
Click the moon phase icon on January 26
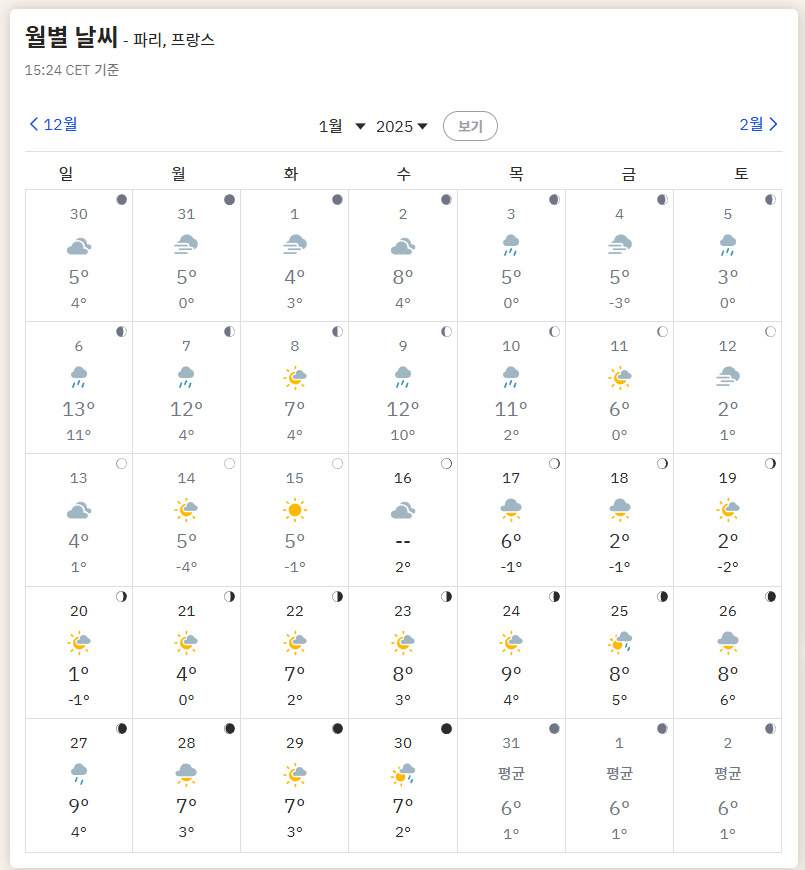click(x=769, y=595)
